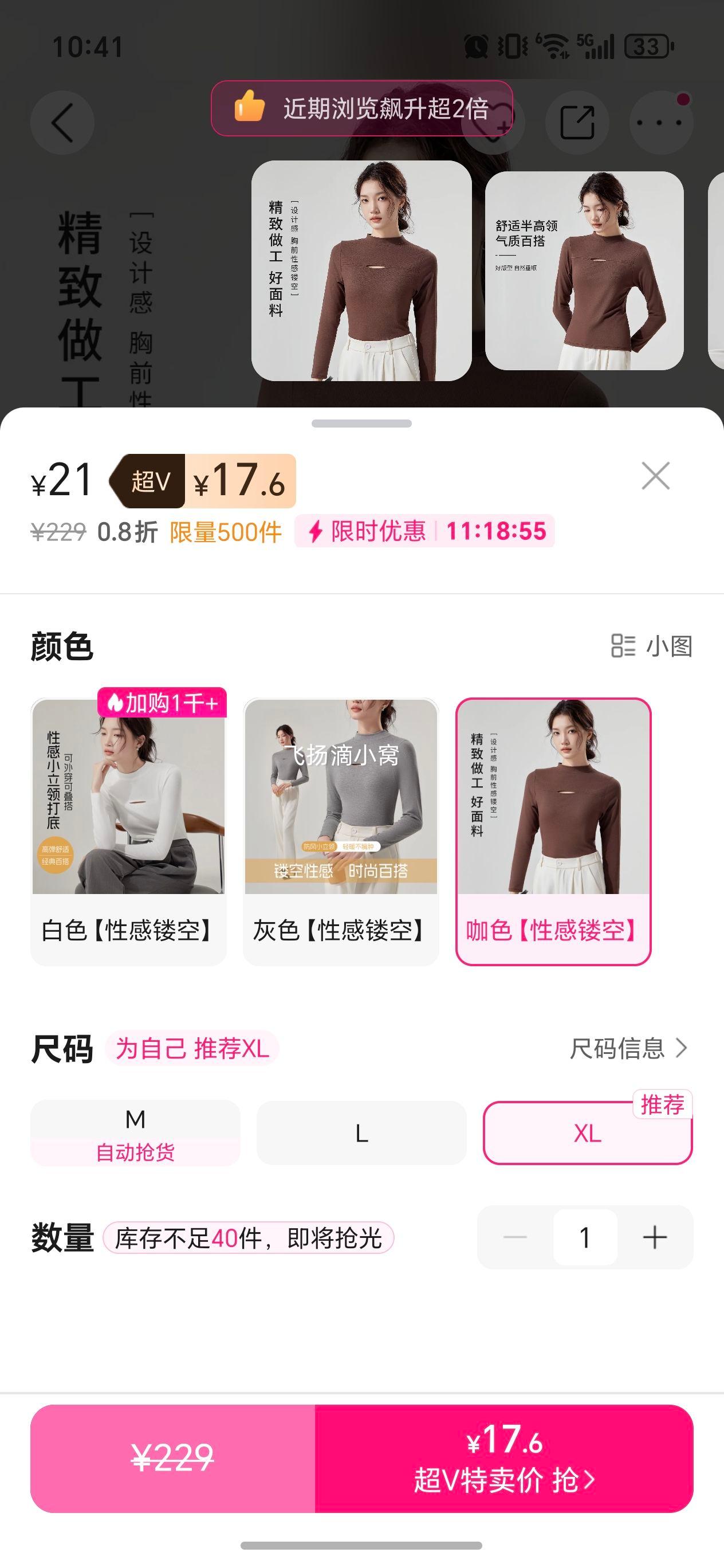The width and height of the screenshot is (724, 1568).
Task: Buy at ¥17.6 超V特卖价
Action: [503, 1459]
